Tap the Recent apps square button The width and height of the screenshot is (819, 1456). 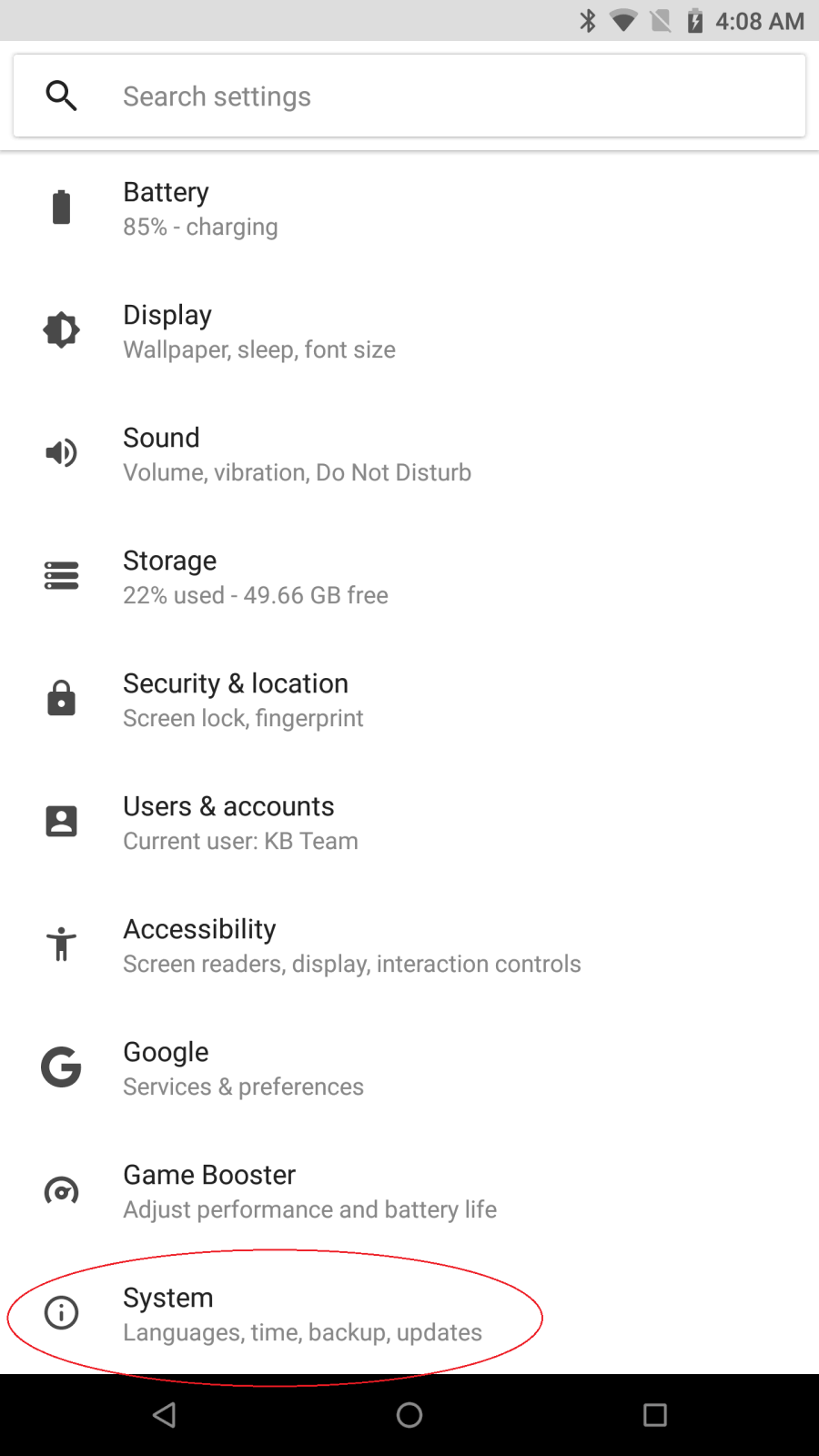(655, 1415)
